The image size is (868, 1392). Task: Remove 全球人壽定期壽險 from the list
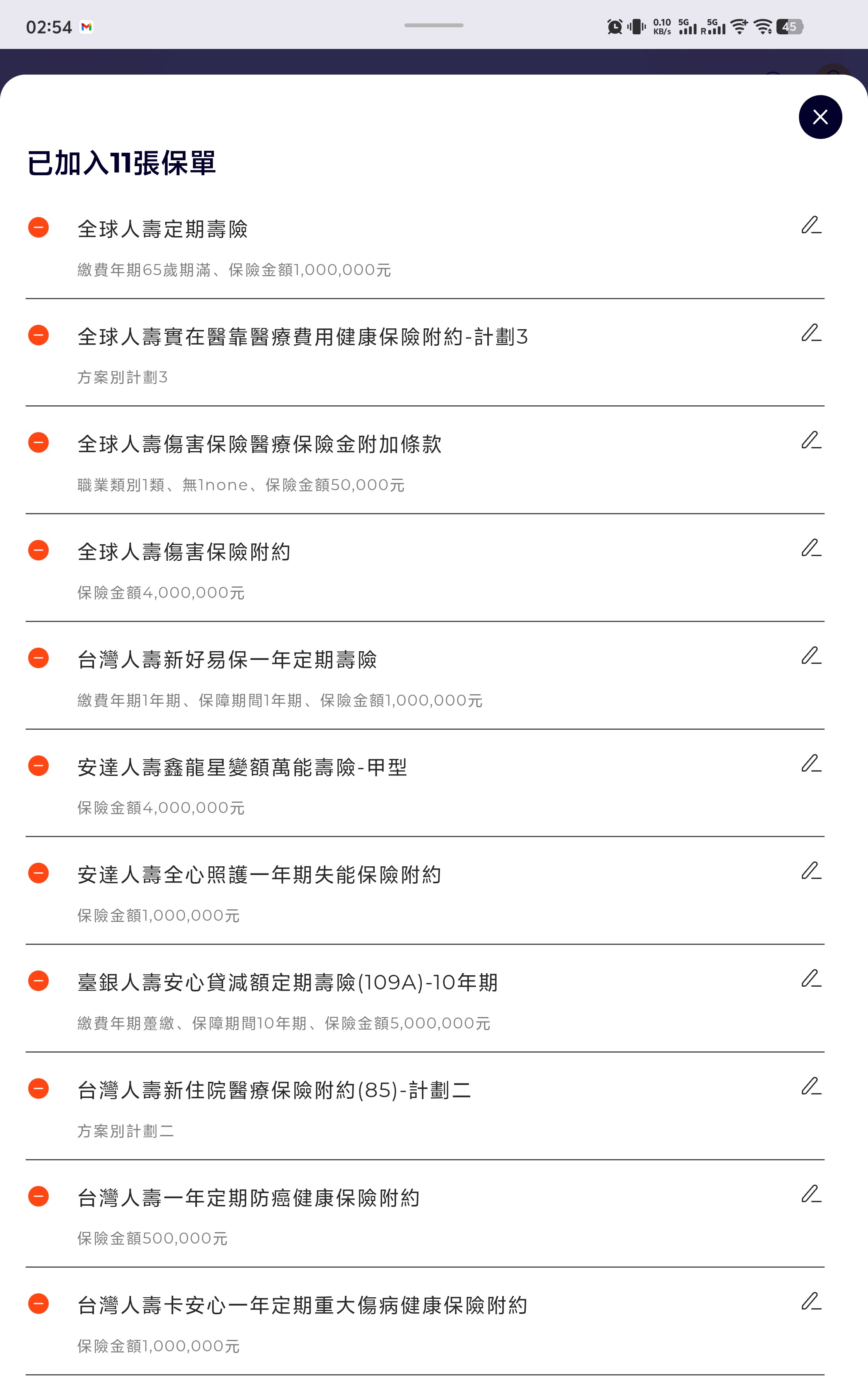(38, 227)
